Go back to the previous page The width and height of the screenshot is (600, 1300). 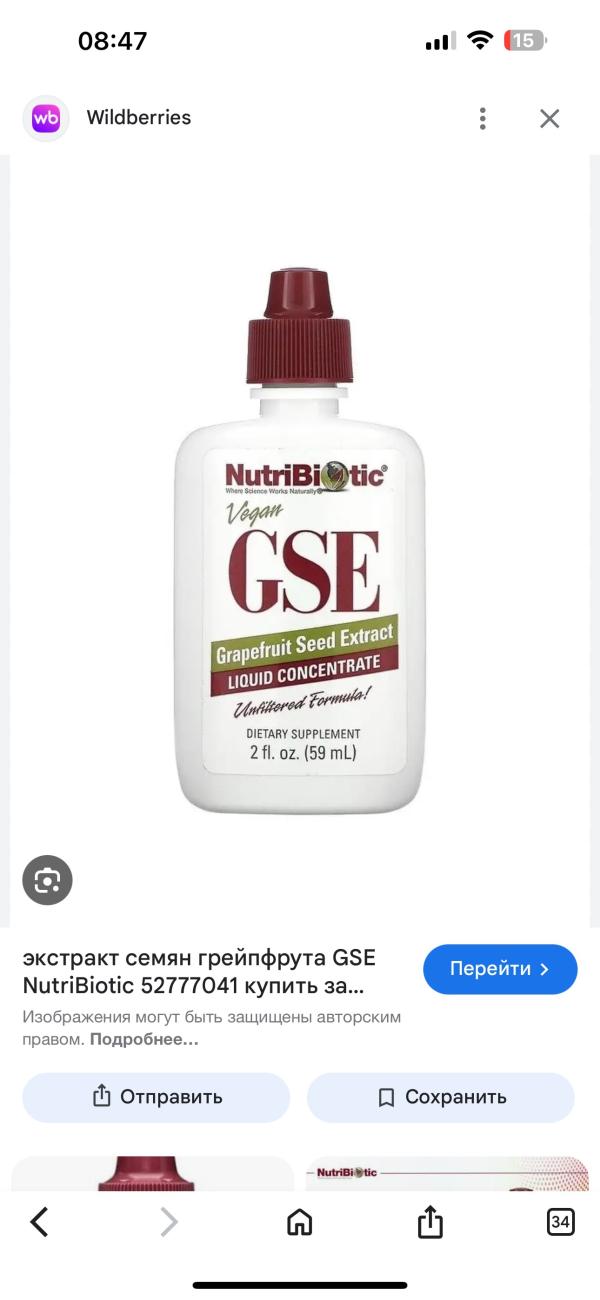pyautogui.click(x=39, y=1221)
